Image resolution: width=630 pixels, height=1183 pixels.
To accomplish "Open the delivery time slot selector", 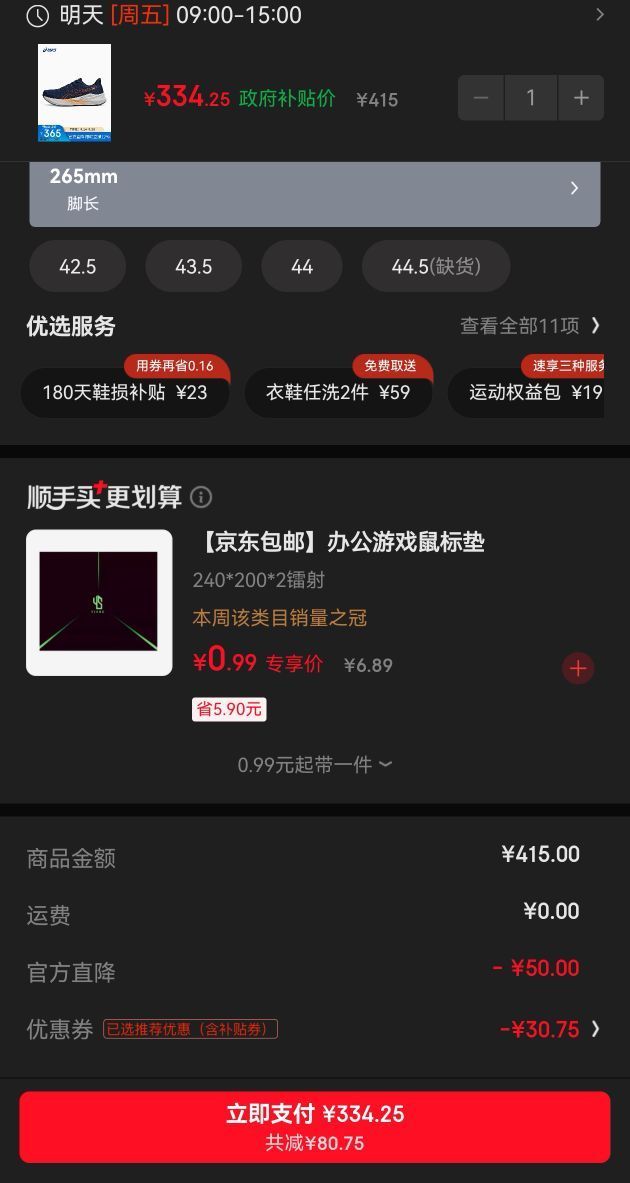I will point(315,14).
